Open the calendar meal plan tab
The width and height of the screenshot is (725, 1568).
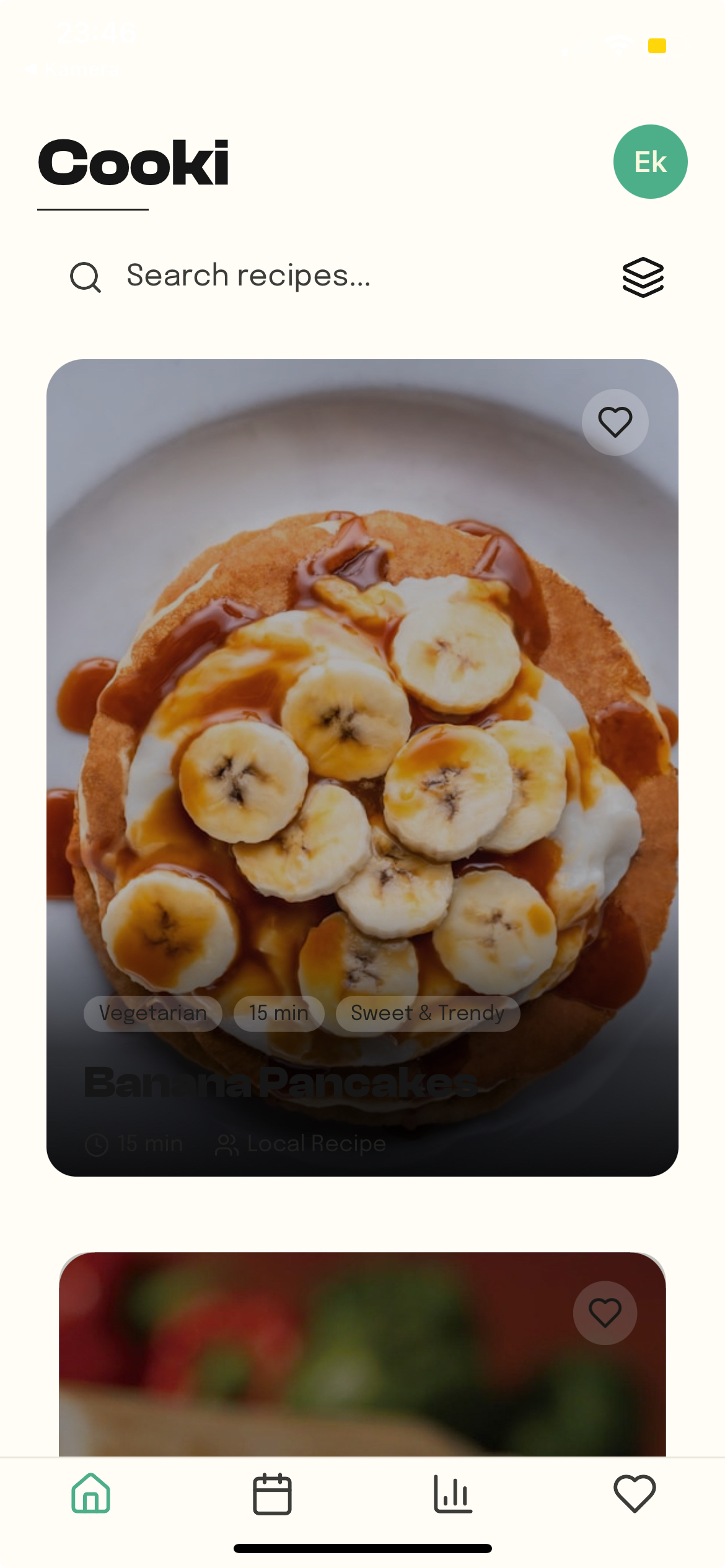coord(272,1493)
